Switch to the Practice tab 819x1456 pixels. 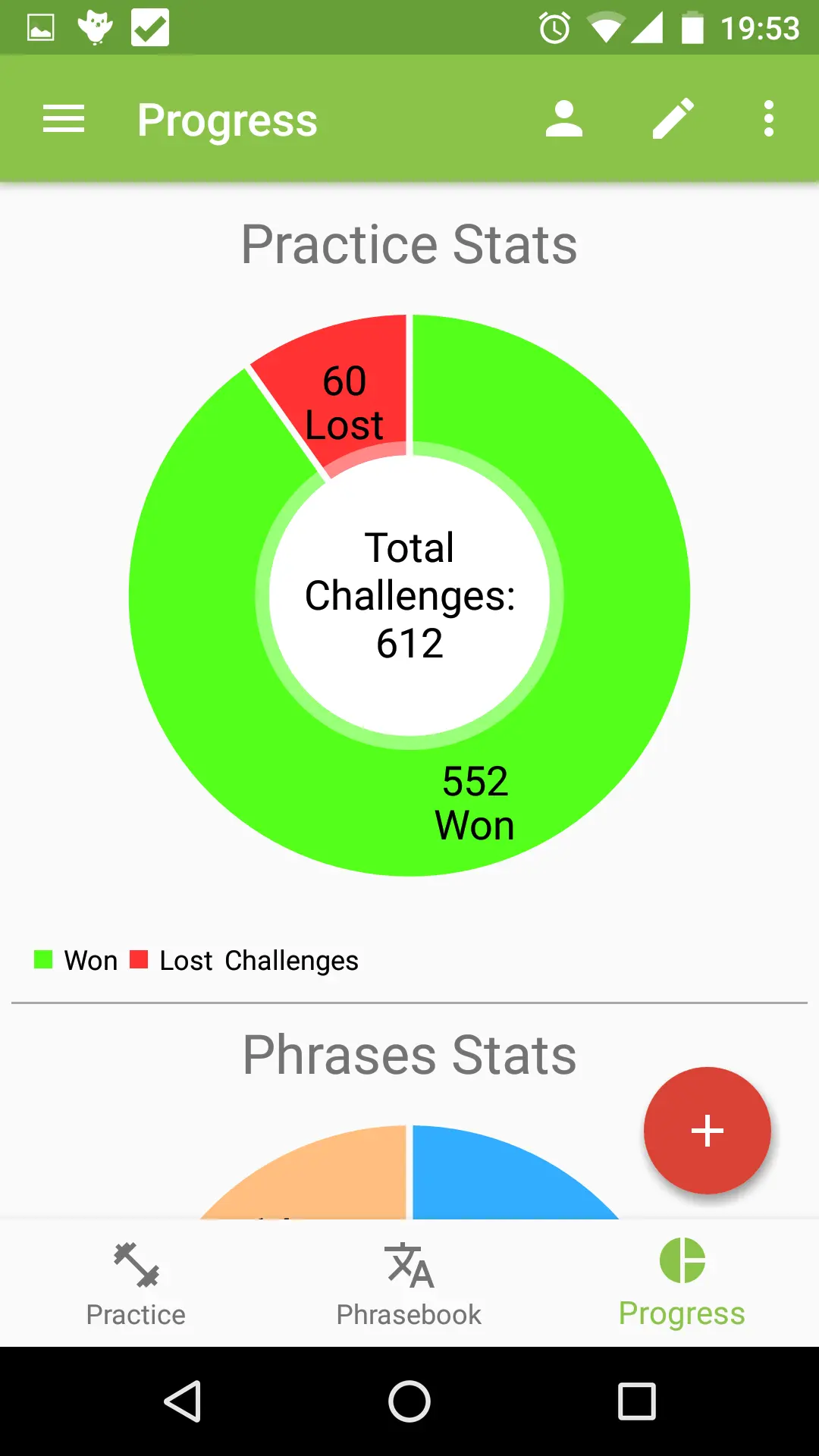click(136, 1283)
